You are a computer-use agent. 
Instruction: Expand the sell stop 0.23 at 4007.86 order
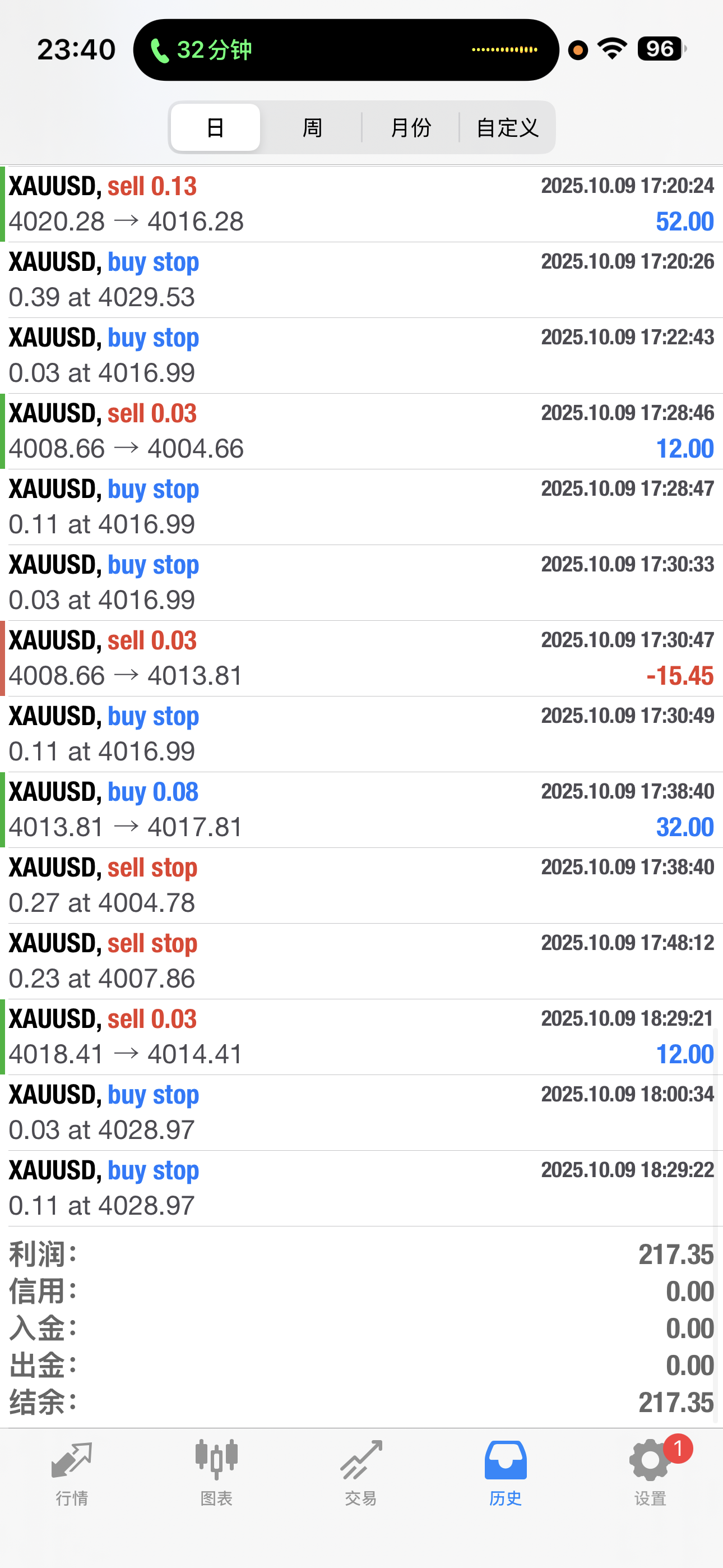(361, 961)
